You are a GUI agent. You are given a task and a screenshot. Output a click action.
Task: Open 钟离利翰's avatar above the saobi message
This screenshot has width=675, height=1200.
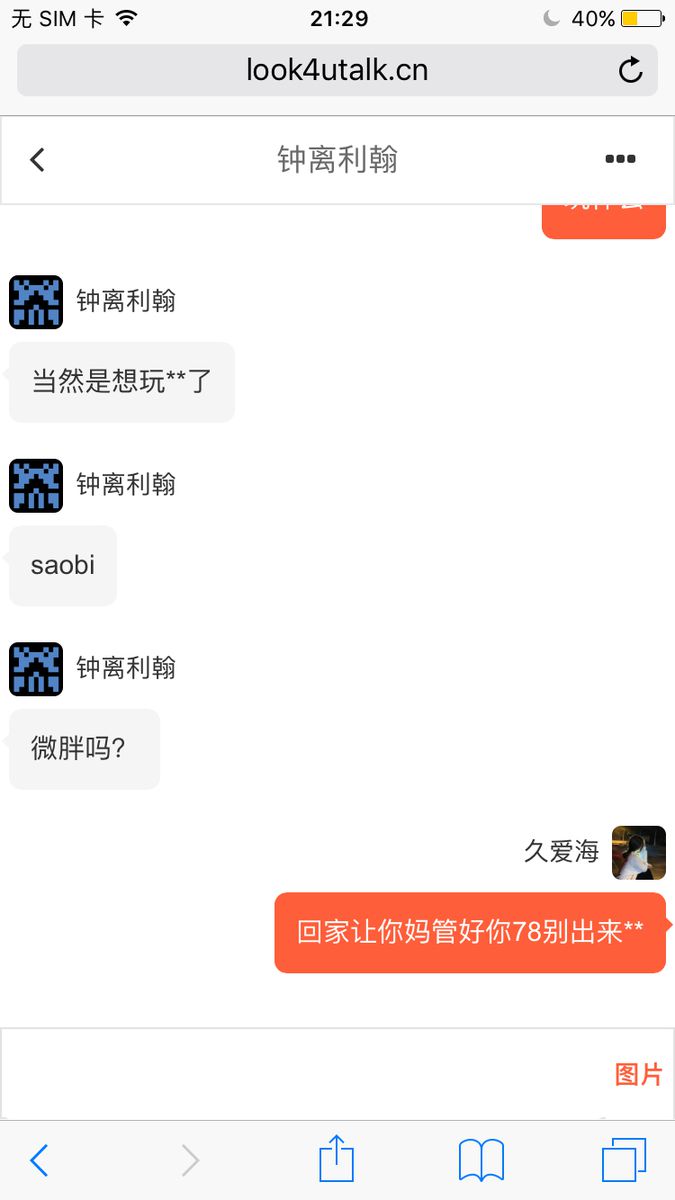pos(36,486)
